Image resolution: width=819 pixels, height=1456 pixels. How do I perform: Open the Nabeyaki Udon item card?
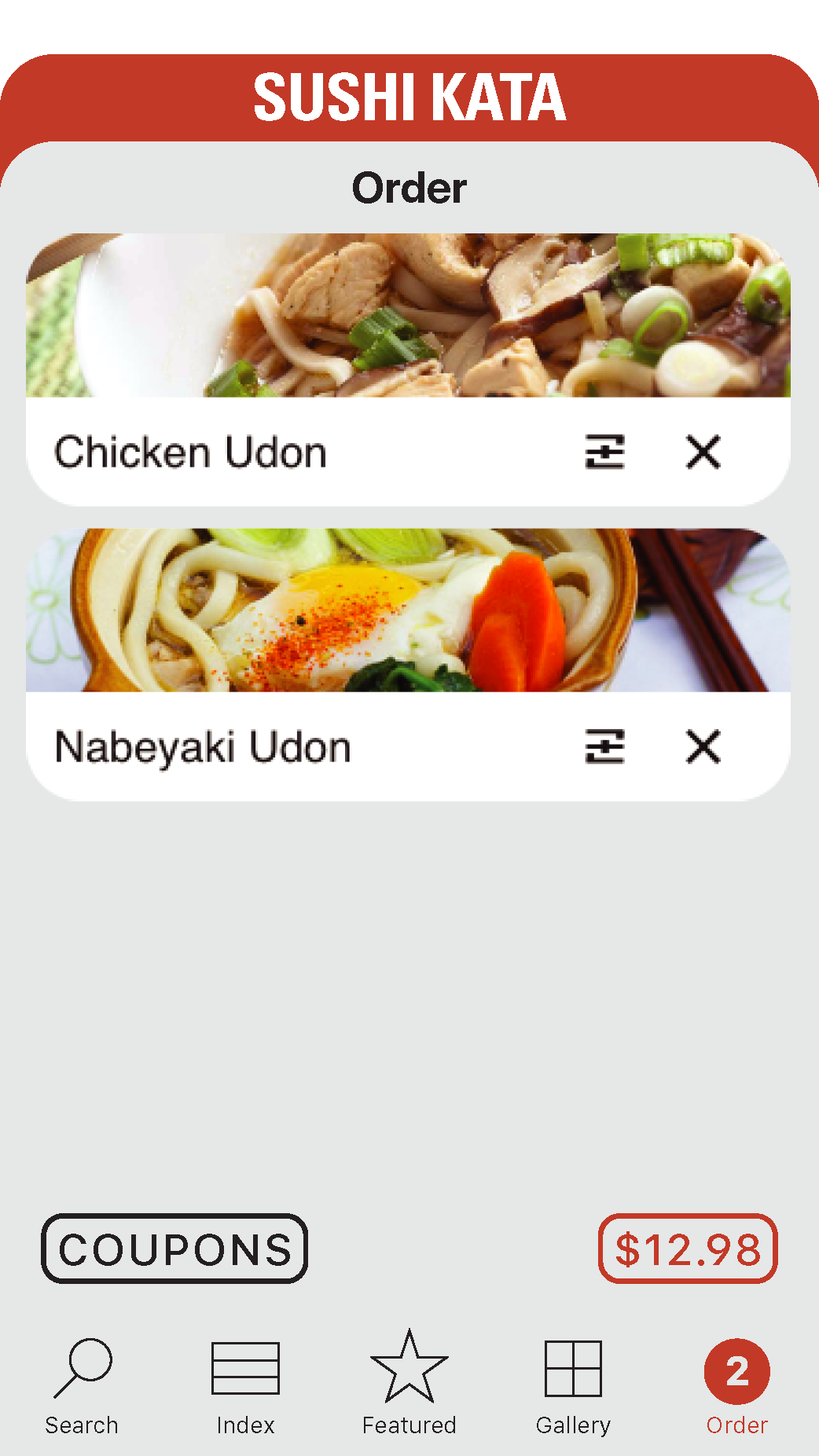[x=408, y=665]
